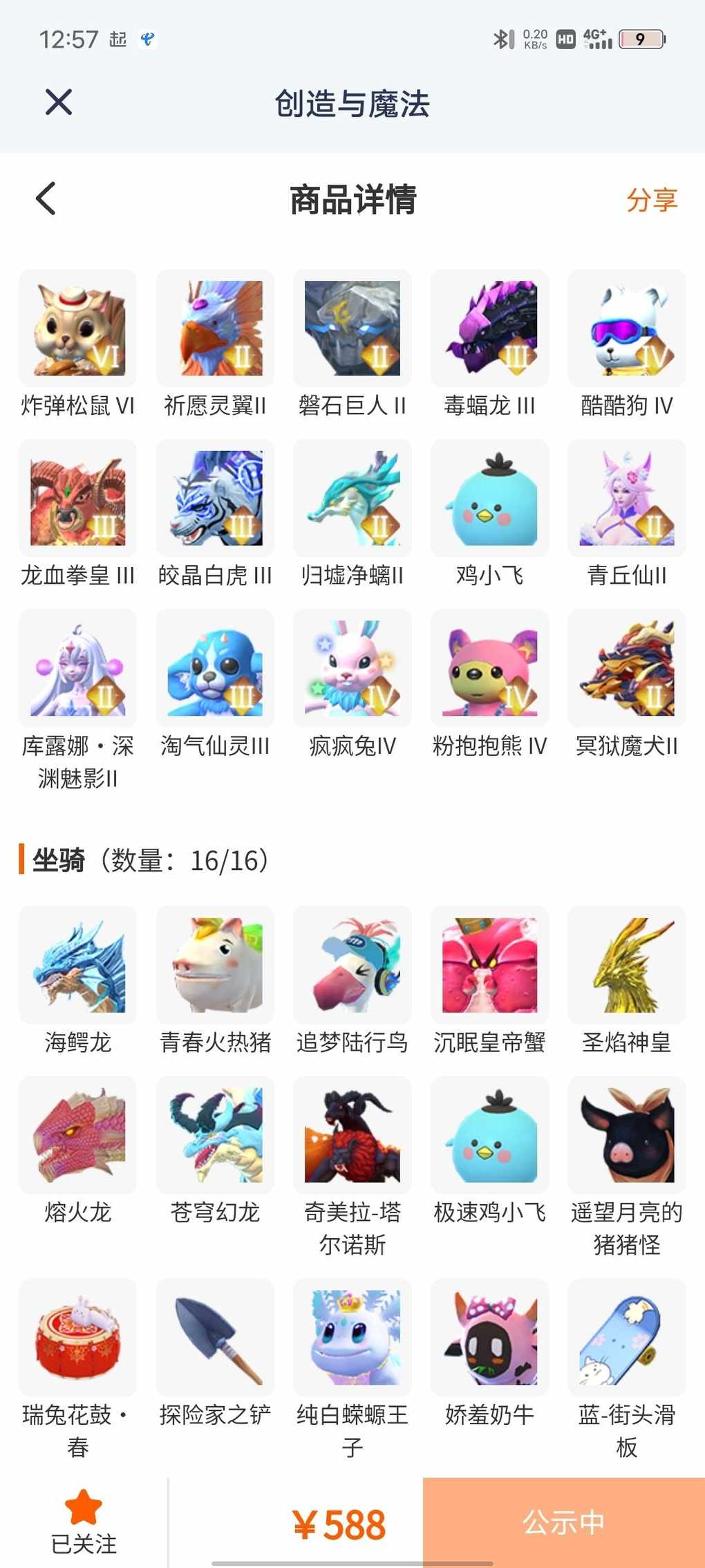
Task: View the 瑞兔花鼓・春 mount
Action: [x=77, y=1338]
